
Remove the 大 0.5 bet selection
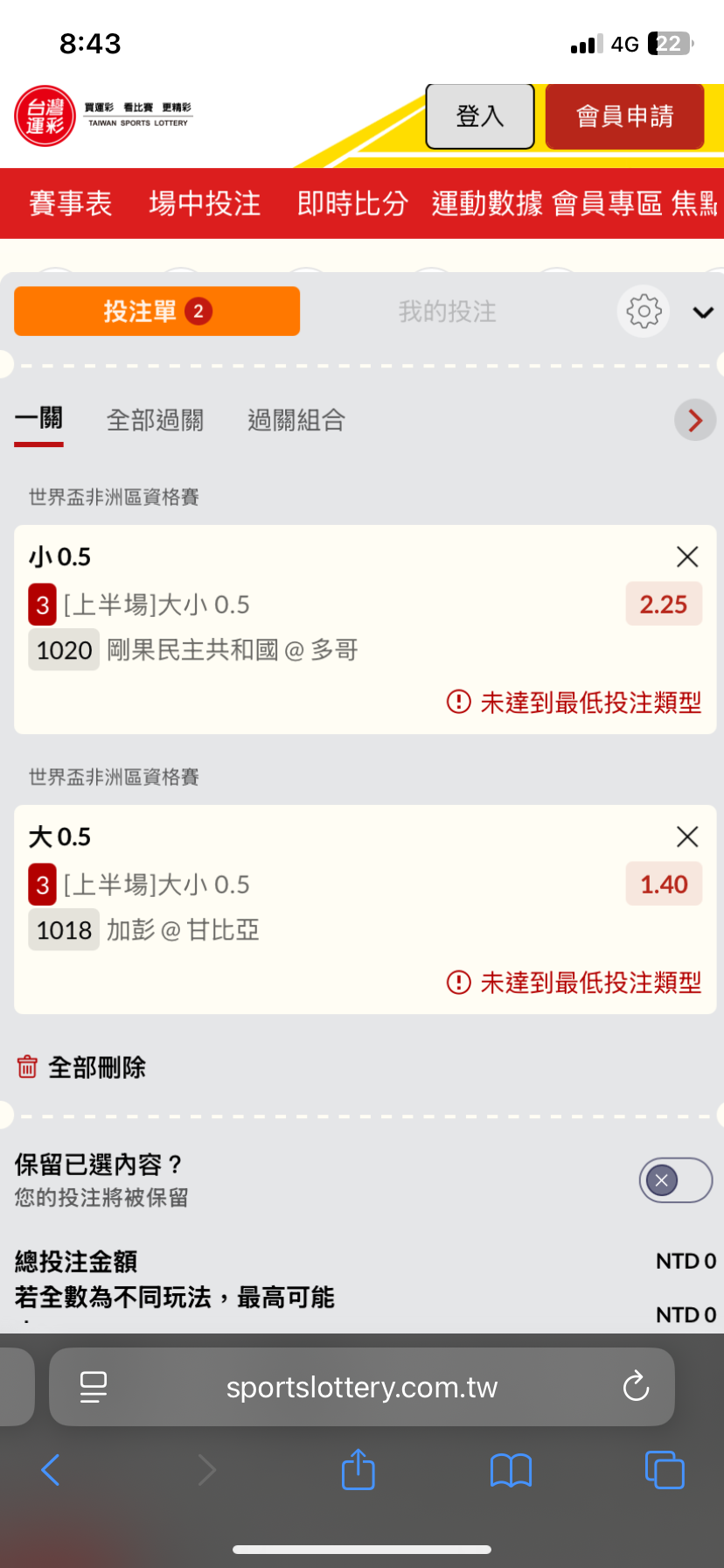click(687, 836)
